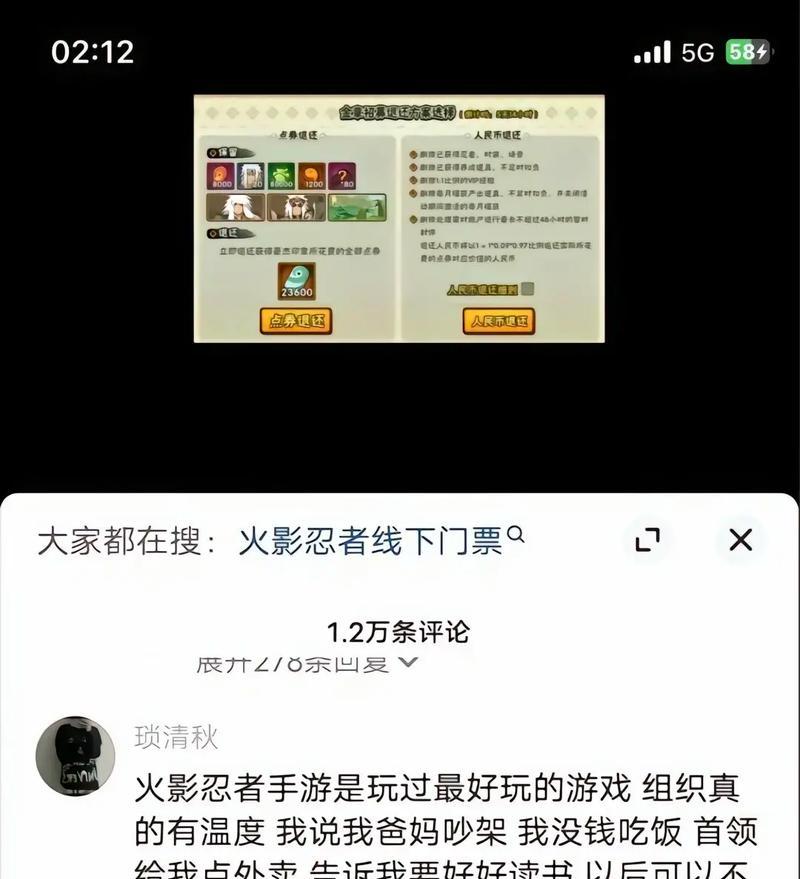
Task: Close the comments panel
Action: [740, 540]
